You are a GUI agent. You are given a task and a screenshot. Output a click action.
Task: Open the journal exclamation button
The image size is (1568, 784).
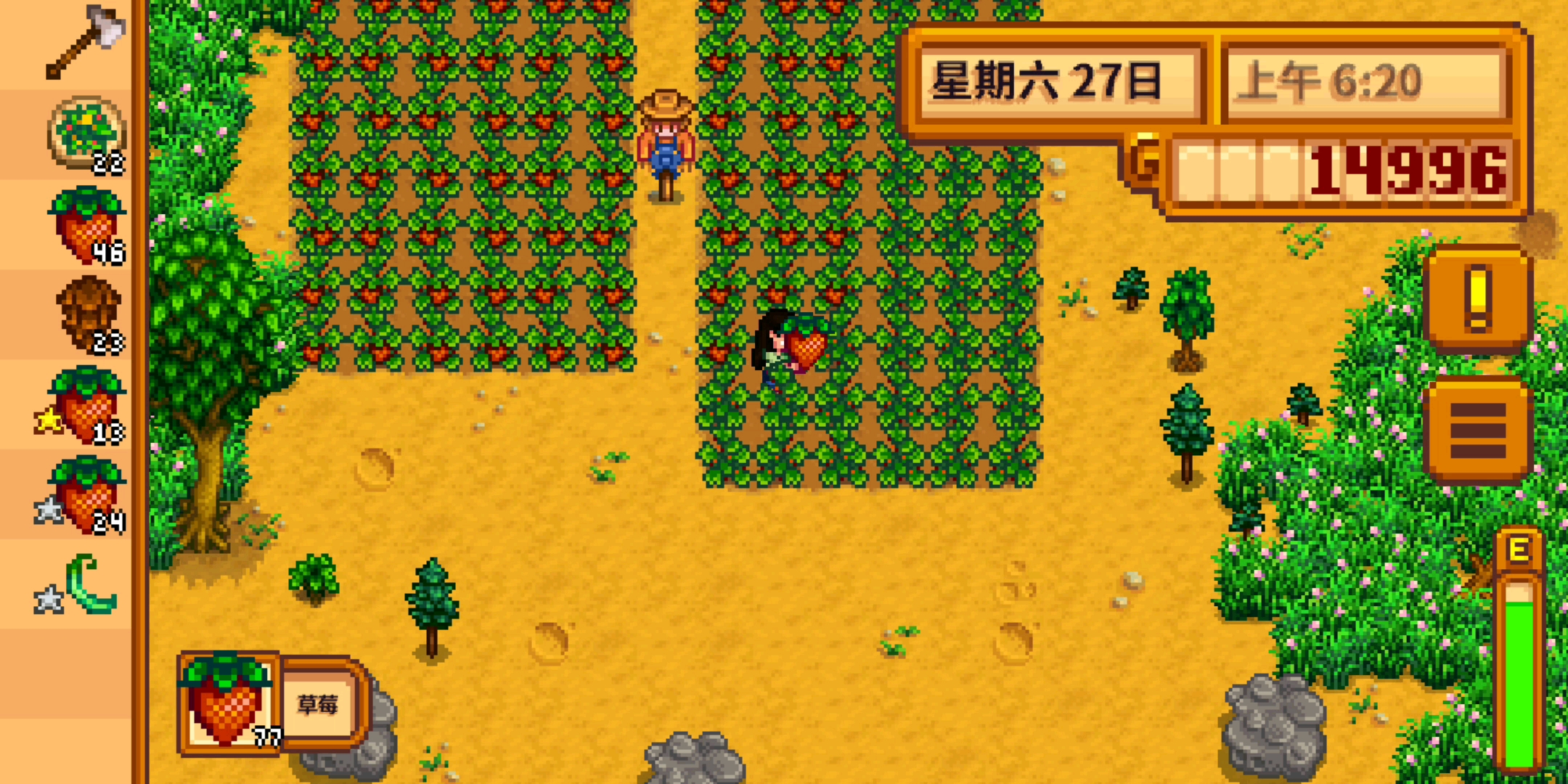(x=1478, y=299)
